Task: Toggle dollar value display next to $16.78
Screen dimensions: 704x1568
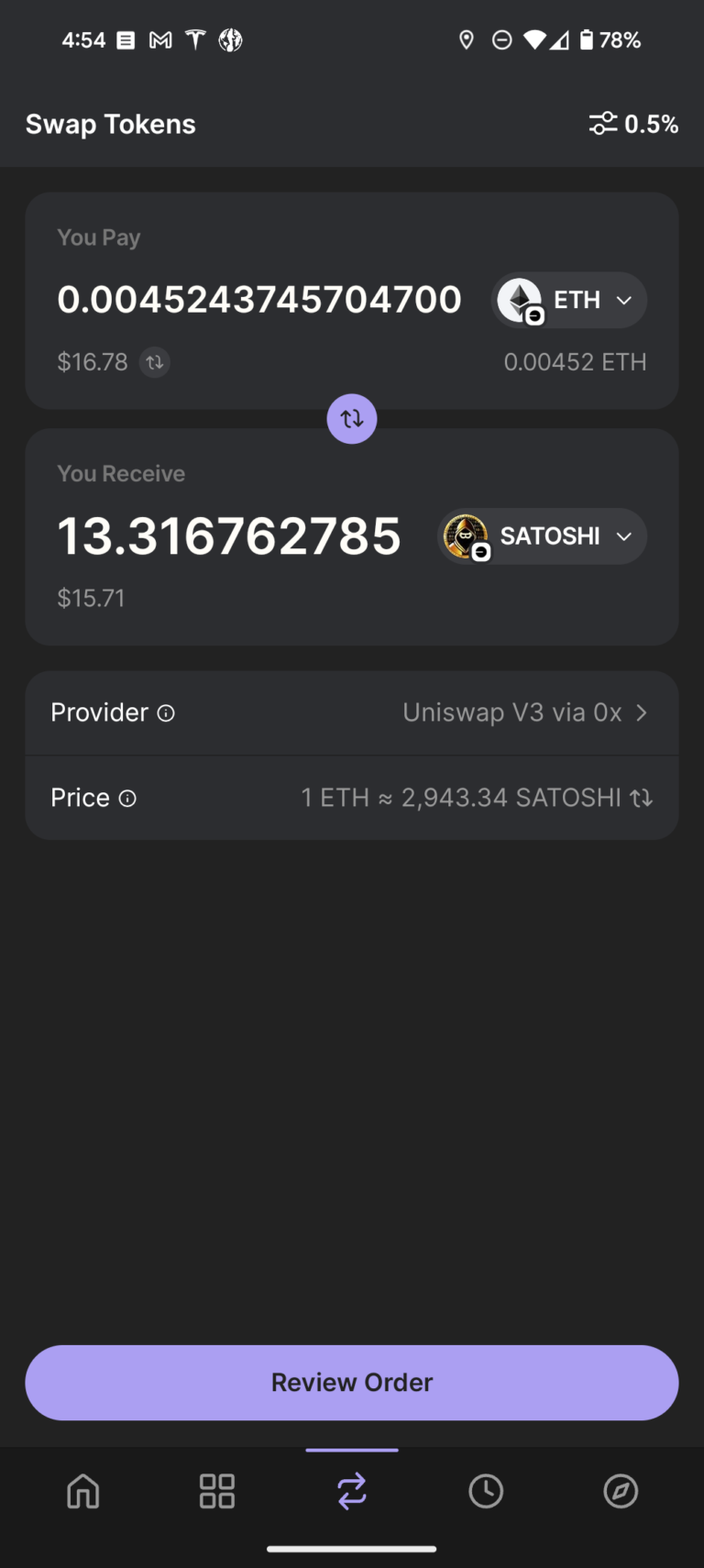Action: tap(154, 362)
